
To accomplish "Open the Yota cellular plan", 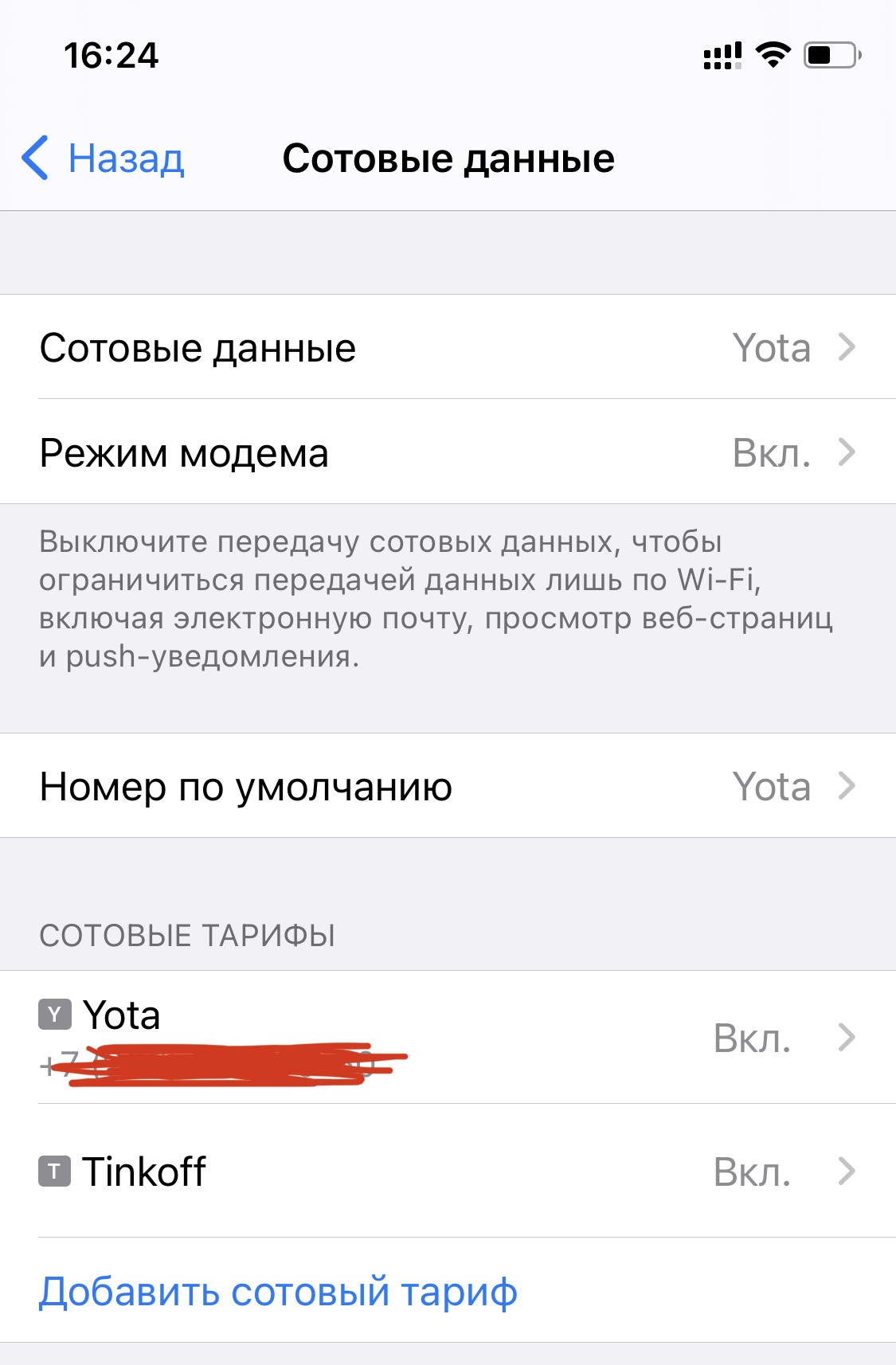I will pos(448,1037).
